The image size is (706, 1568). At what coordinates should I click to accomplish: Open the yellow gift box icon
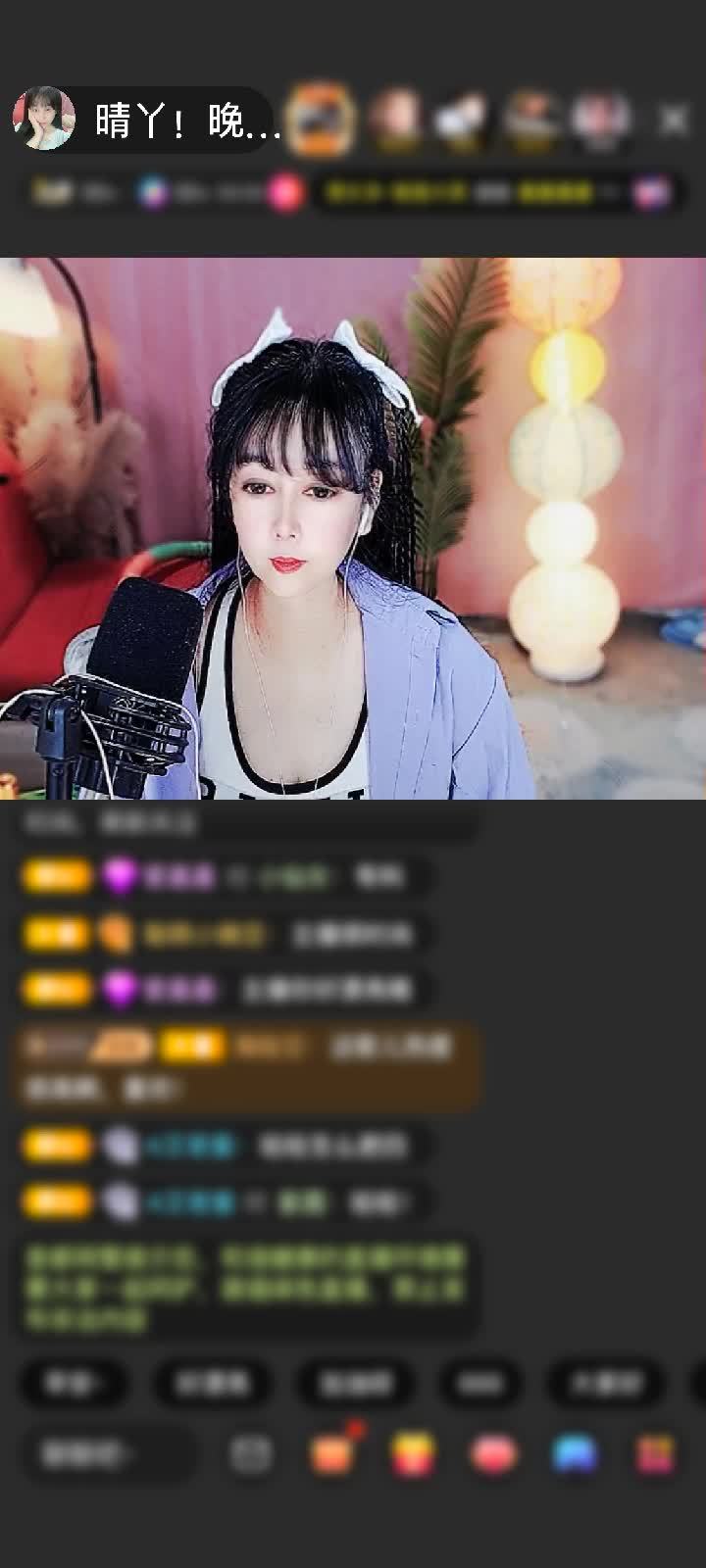(414, 1454)
